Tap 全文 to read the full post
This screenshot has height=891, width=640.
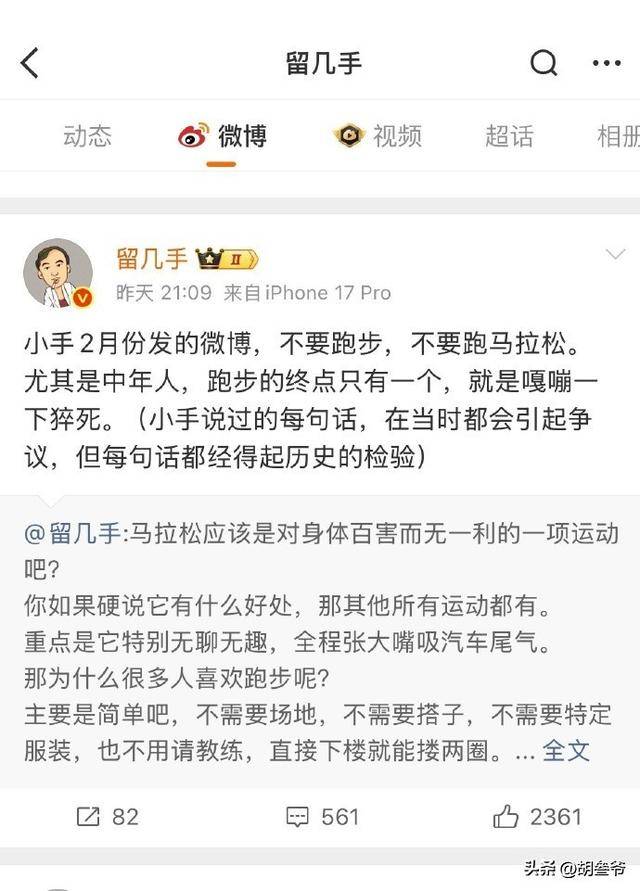[566, 750]
